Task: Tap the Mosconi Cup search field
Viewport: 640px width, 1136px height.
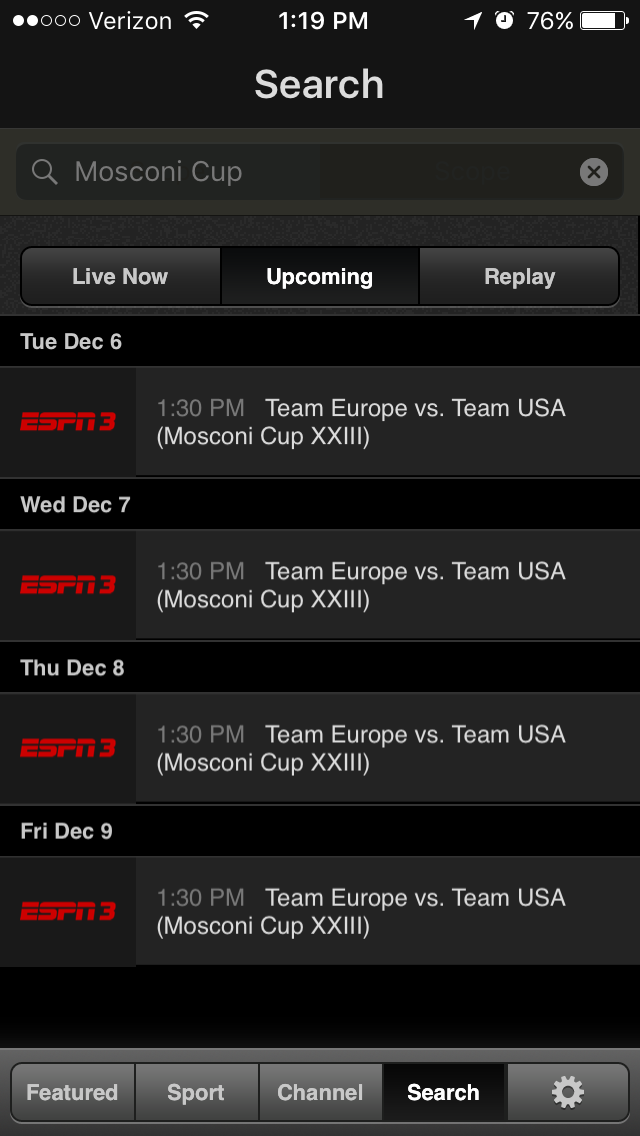Action: [320, 172]
